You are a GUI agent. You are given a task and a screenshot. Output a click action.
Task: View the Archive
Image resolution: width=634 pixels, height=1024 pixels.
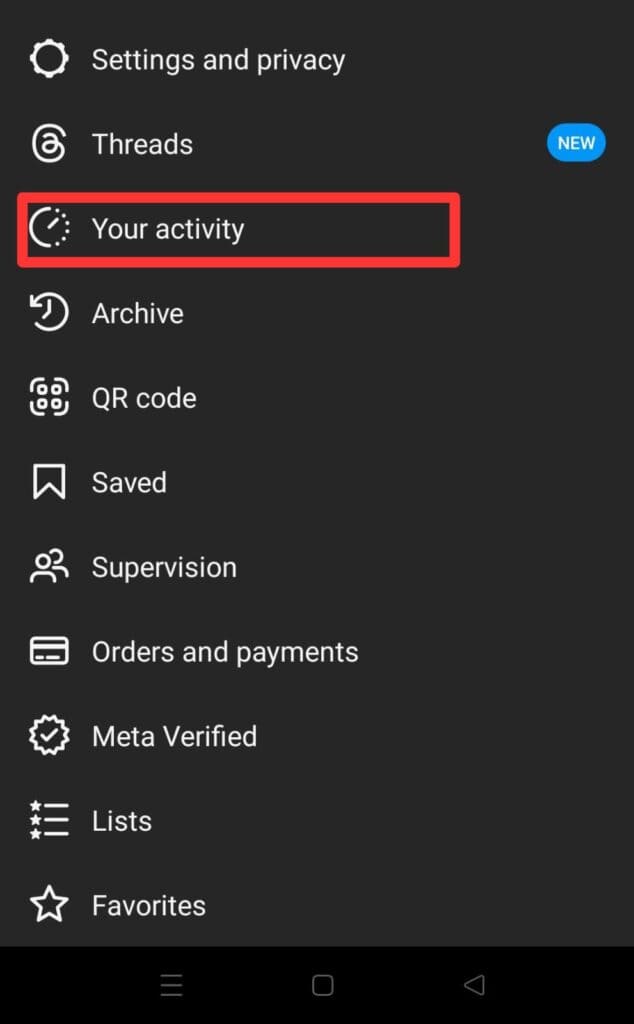tap(138, 314)
